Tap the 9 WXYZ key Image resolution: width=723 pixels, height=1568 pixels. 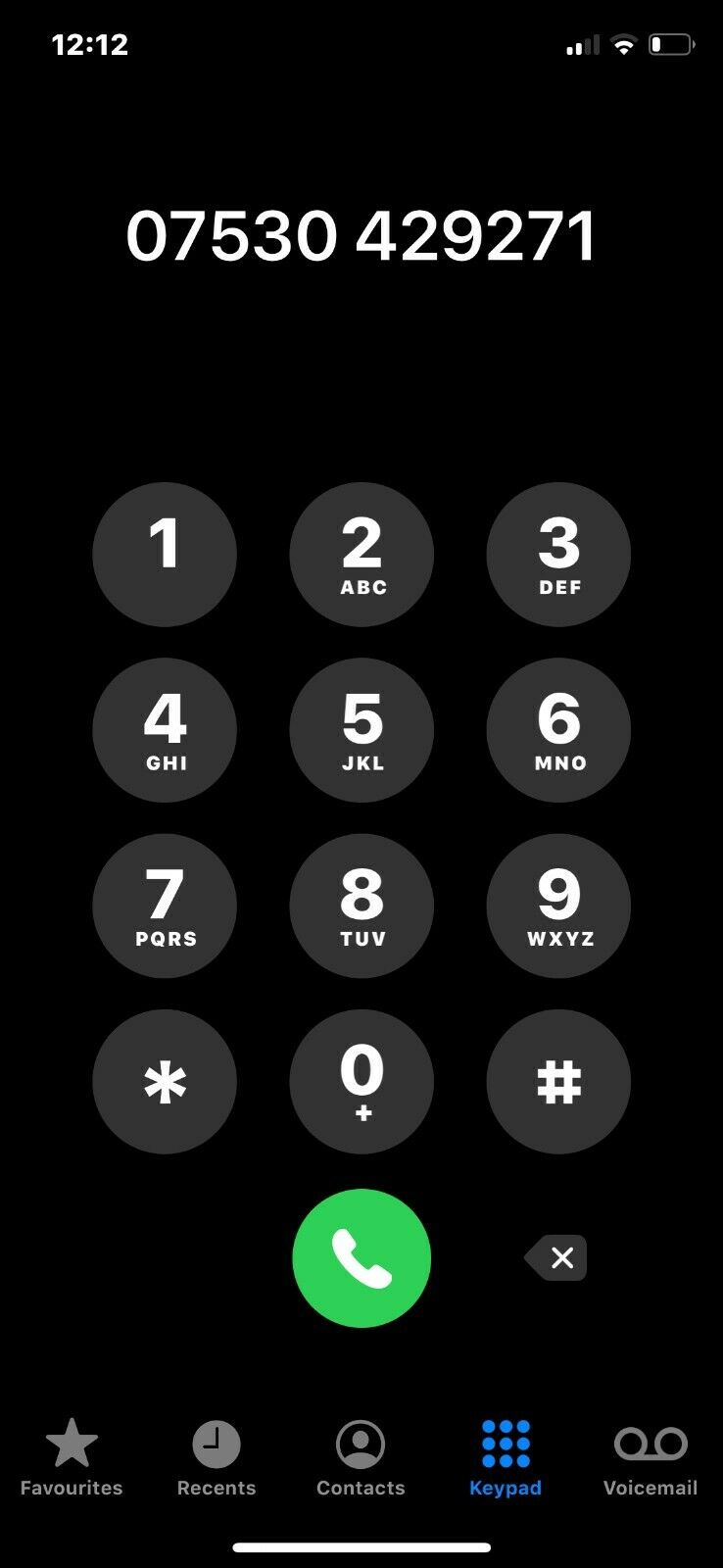(x=558, y=906)
